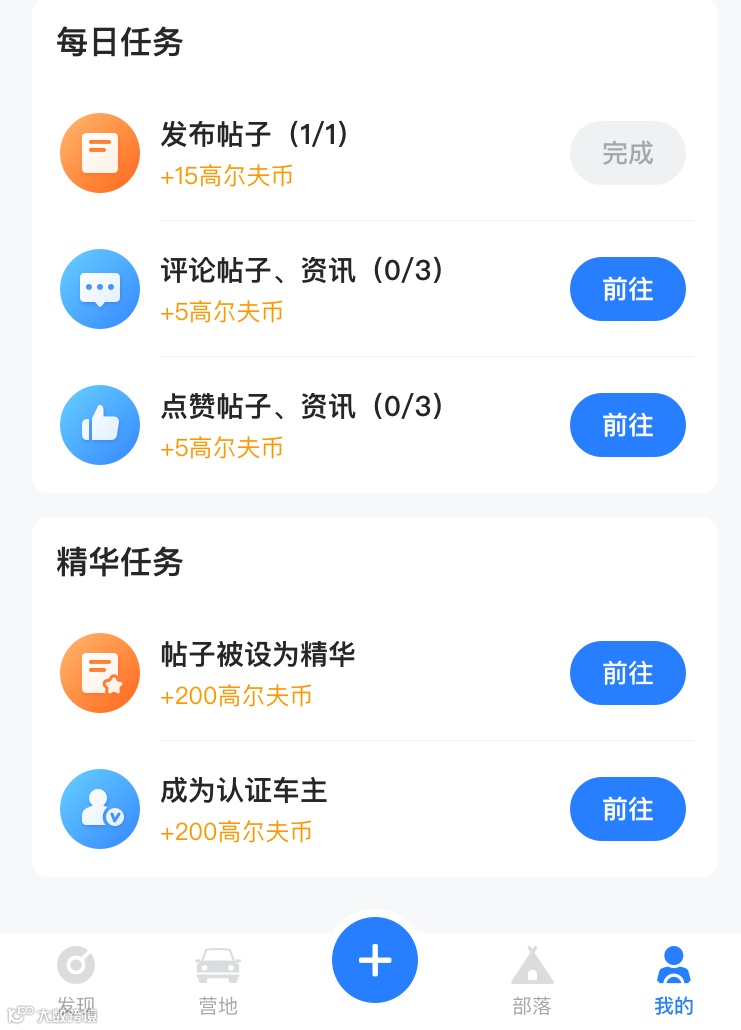
Task: Open 前往 beside 帖子被设为精华
Action: (627, 673)
